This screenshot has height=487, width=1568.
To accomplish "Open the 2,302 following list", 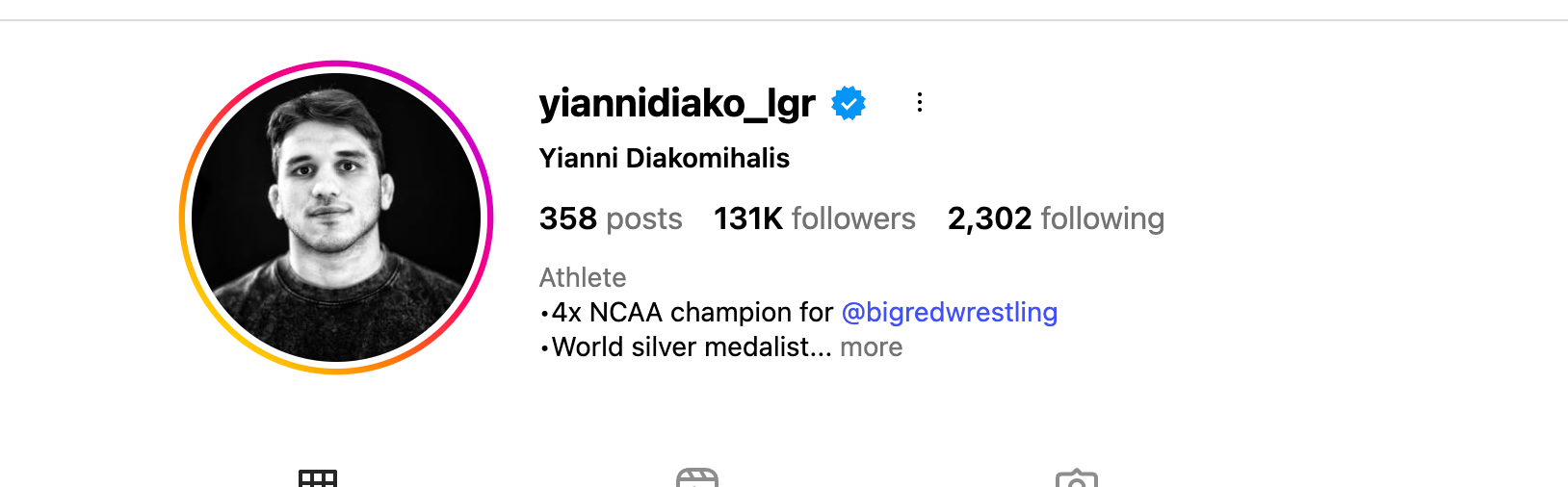I will click(1056, 218).
